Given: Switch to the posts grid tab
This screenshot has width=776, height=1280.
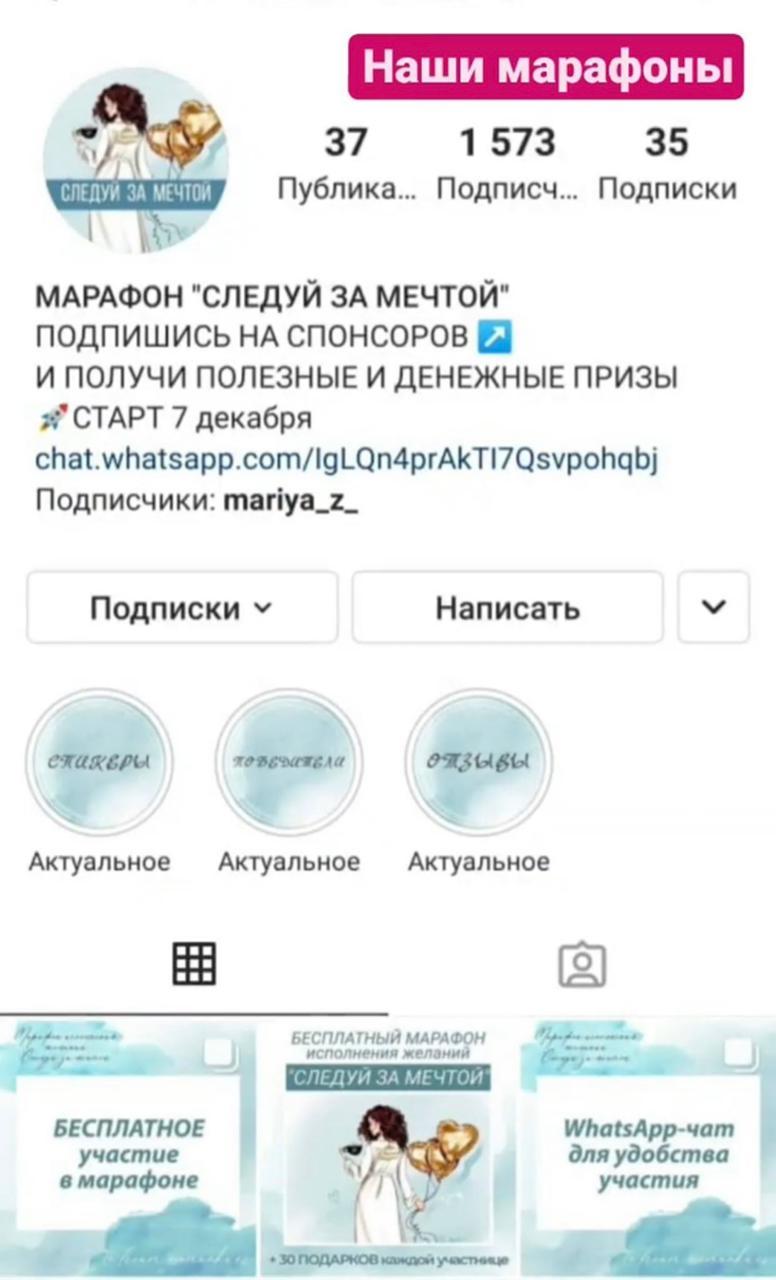Looking at the screenshot, I should 194,964.
